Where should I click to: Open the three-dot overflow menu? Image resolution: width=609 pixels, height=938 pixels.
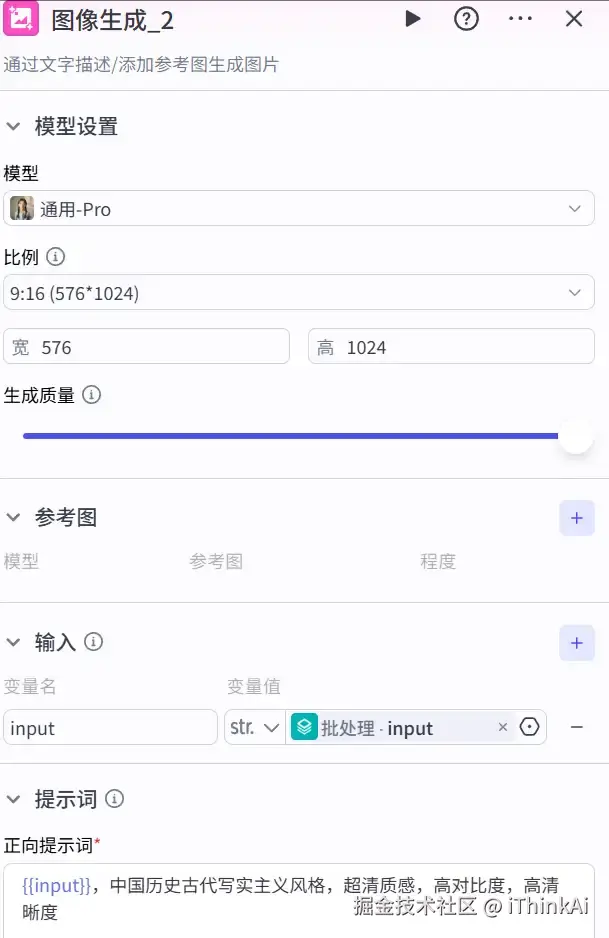point(520,18)
